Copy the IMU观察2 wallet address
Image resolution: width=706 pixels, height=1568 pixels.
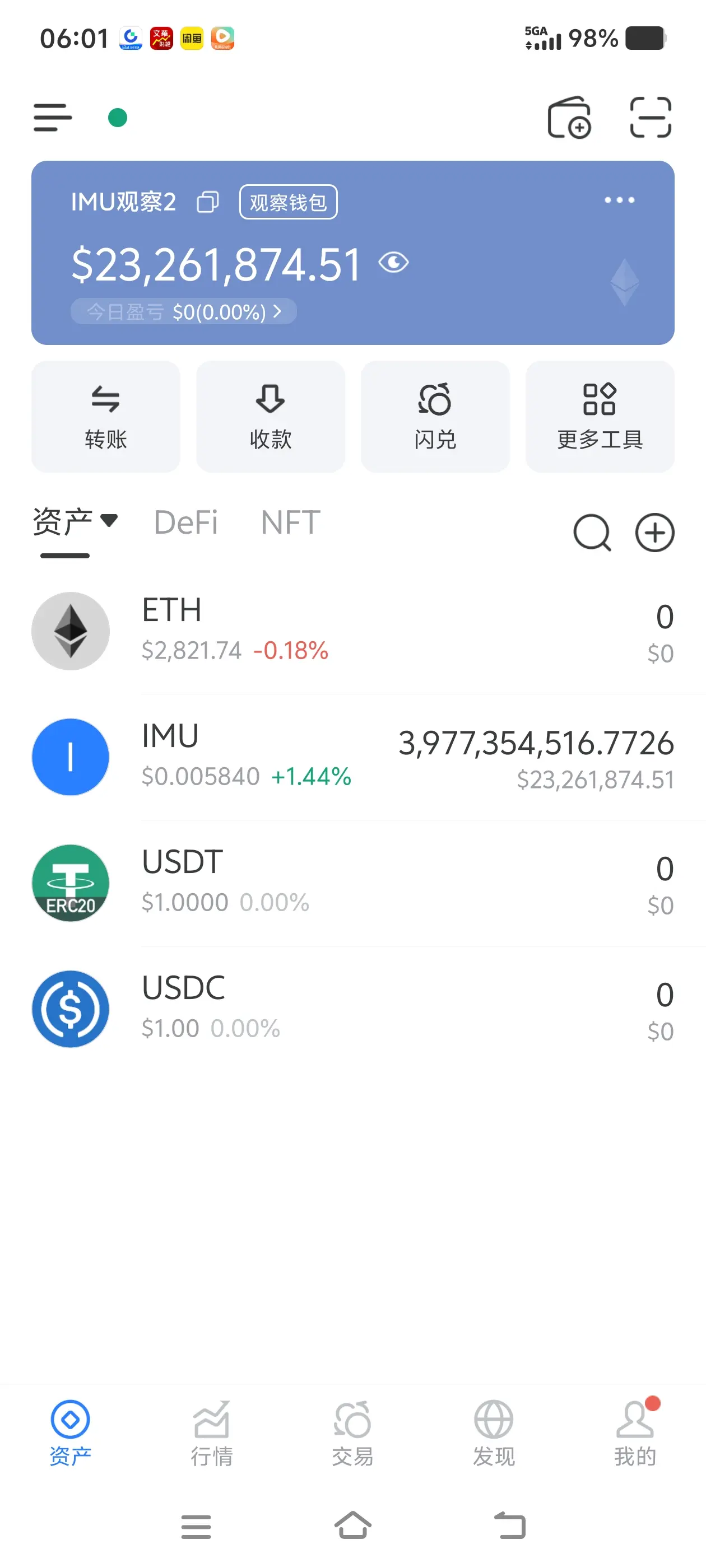(x=208, y=202)
